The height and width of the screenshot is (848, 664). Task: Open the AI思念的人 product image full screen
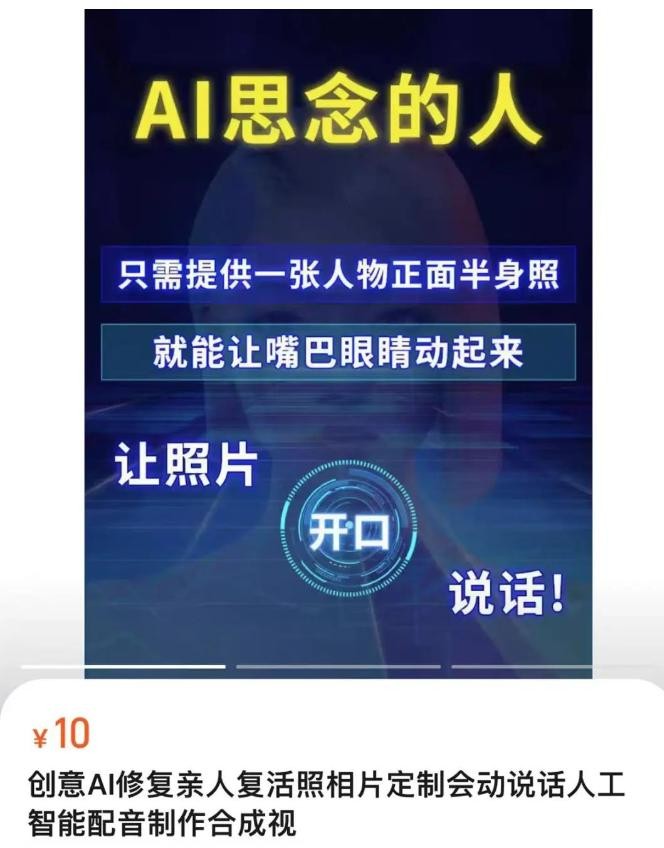(x=338, y=340)
